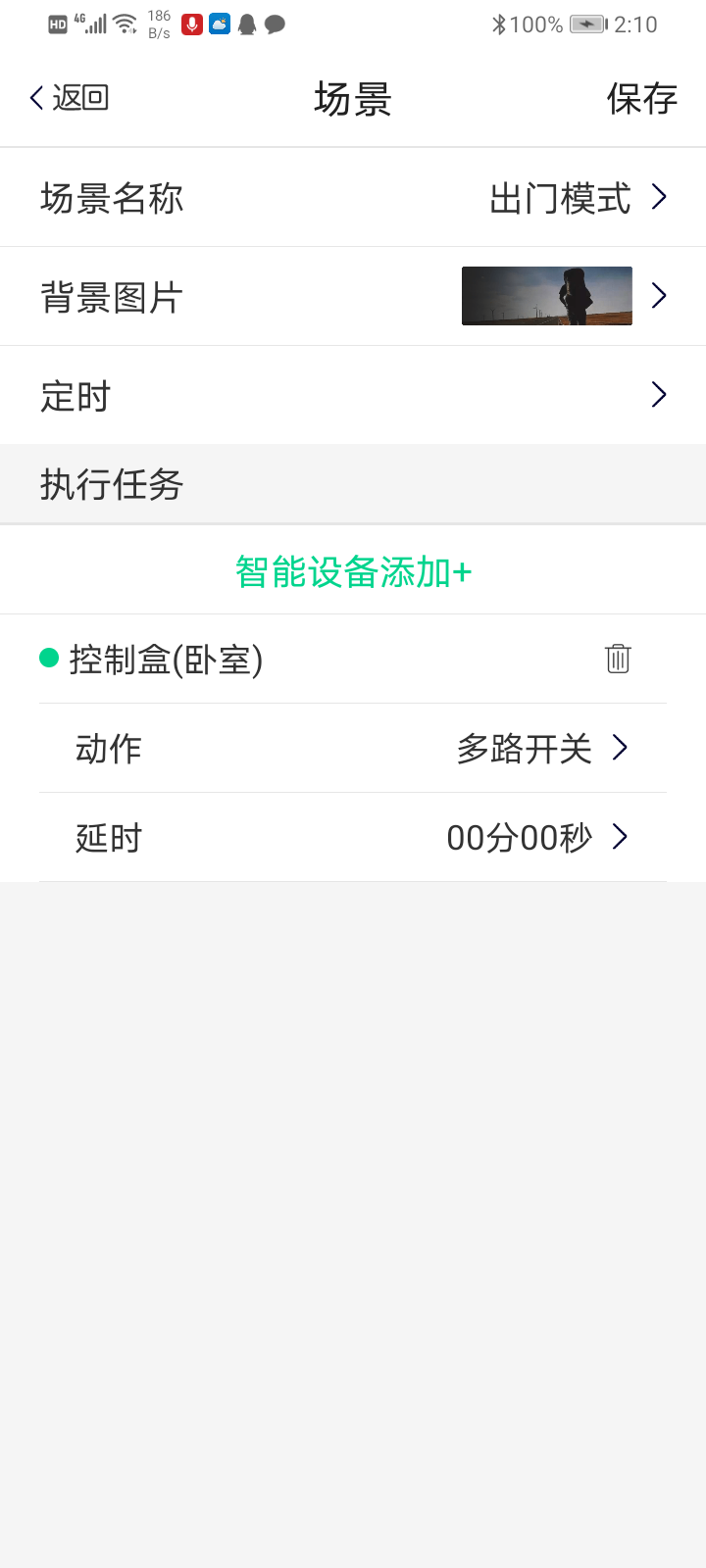Go back via the 返回 button
Screen dimensions: 706x1568
[x=69, y=98]
